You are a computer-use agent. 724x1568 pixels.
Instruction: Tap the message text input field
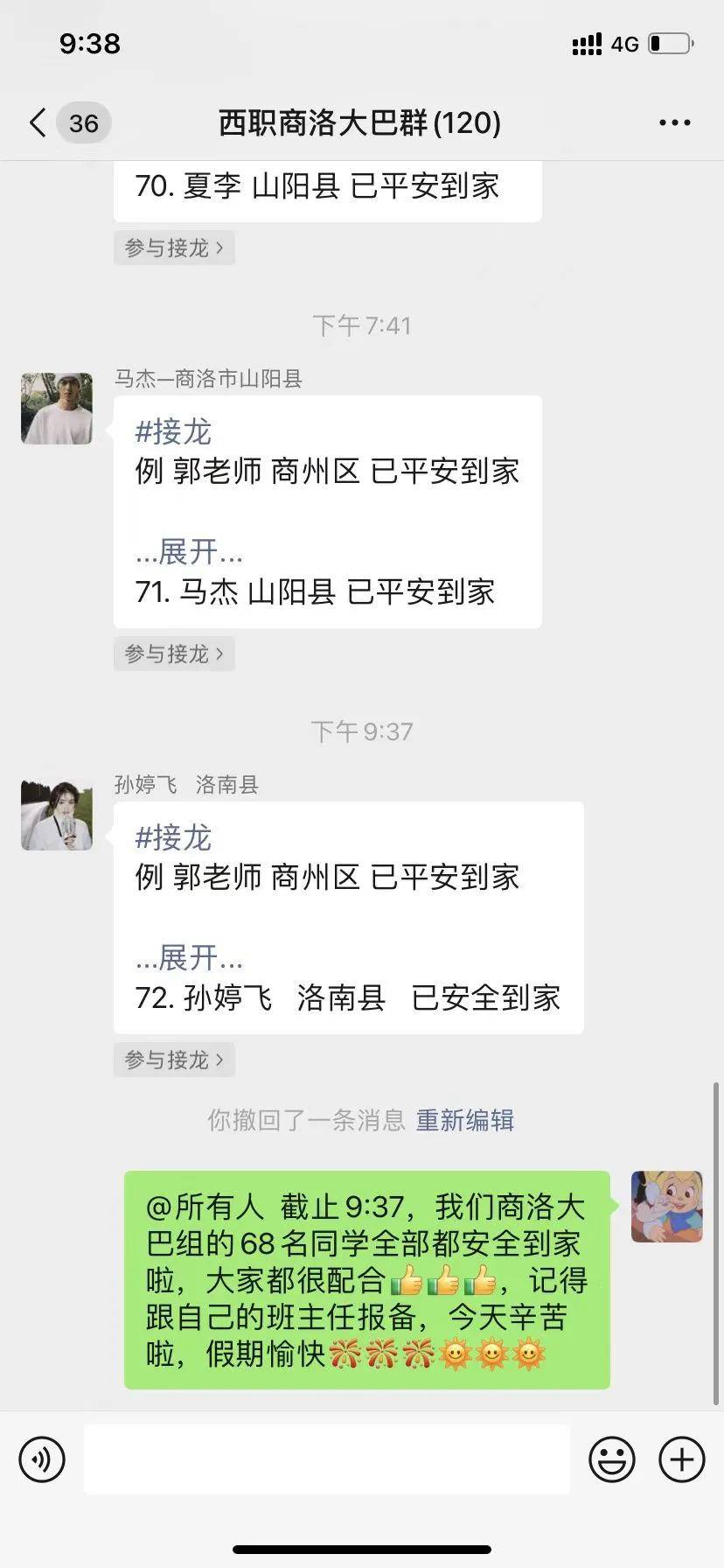point(326,1459)
